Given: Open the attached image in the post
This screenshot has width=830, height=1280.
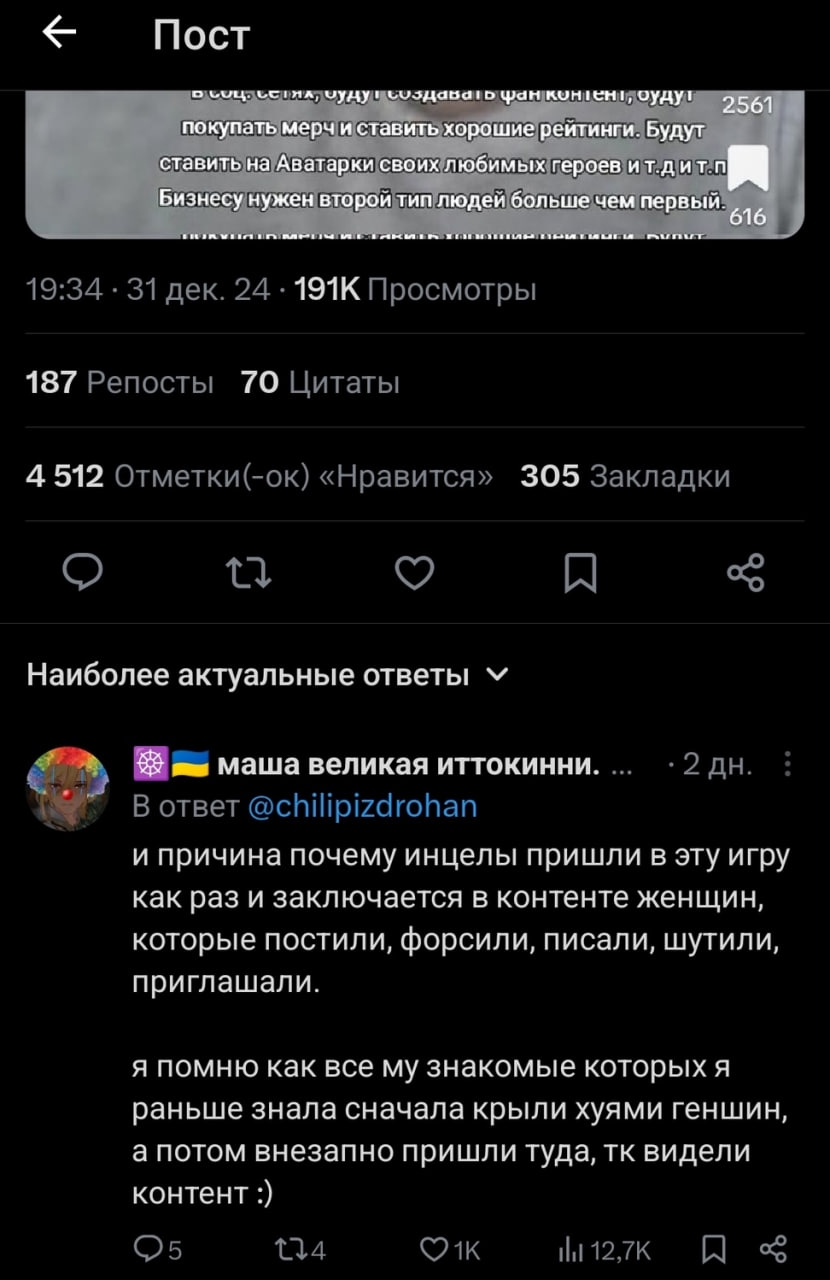Looking at the screenshot, I should [x=414, y=165].
